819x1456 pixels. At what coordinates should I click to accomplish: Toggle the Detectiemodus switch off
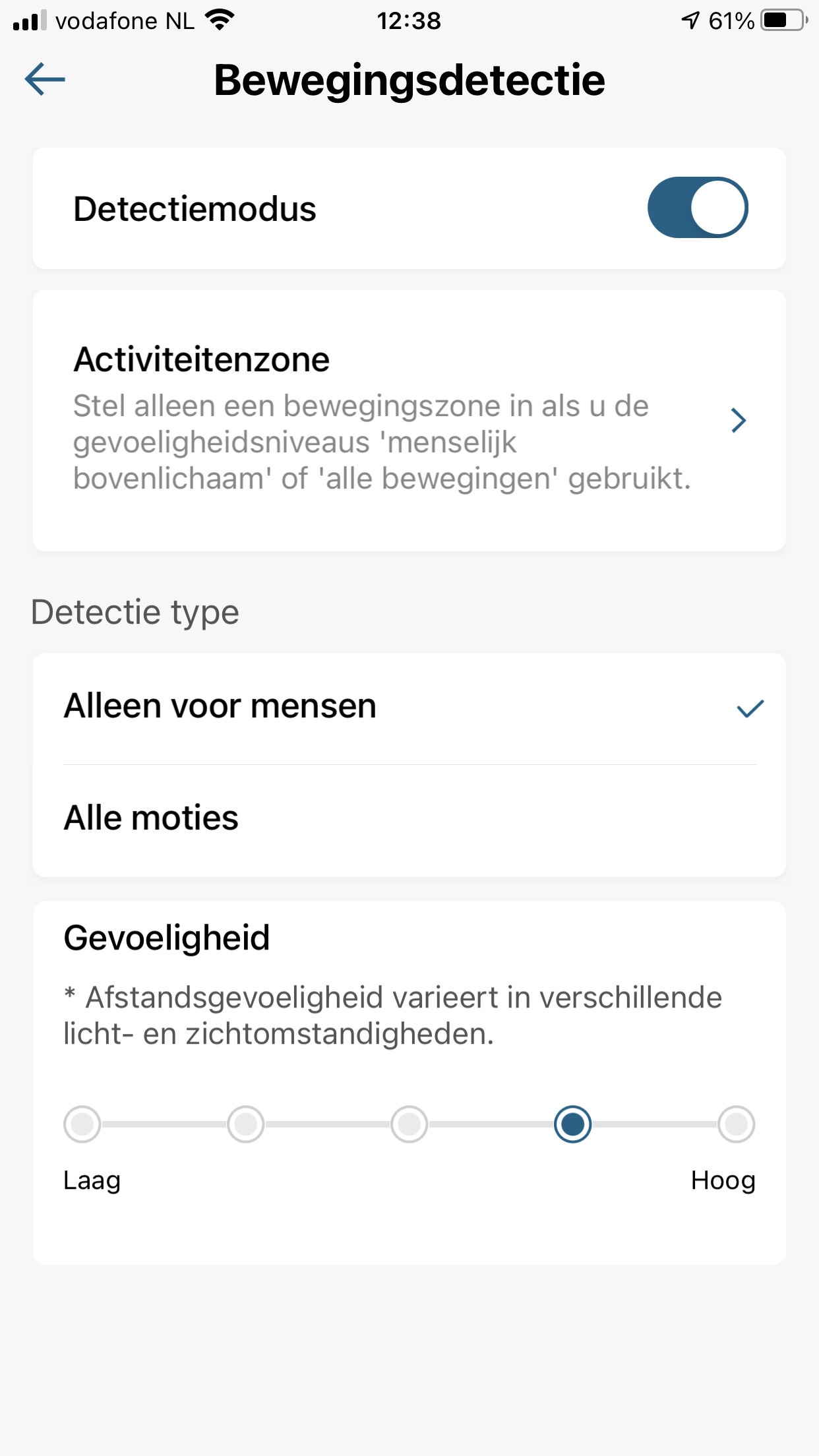click(x=697, y=208)
